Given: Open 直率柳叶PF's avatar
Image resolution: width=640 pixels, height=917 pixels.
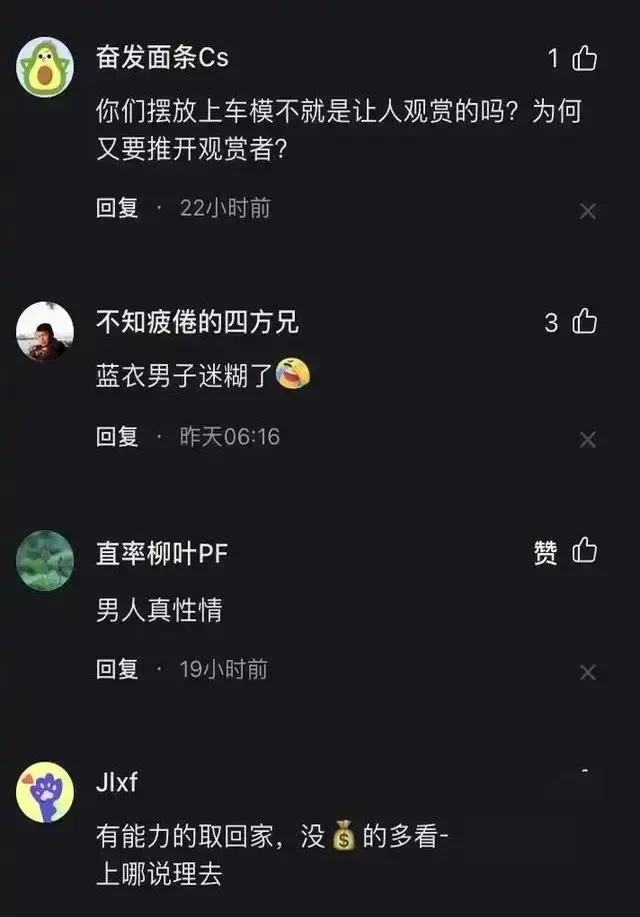Looking at the screenshot, I should (x=45, y=560).
